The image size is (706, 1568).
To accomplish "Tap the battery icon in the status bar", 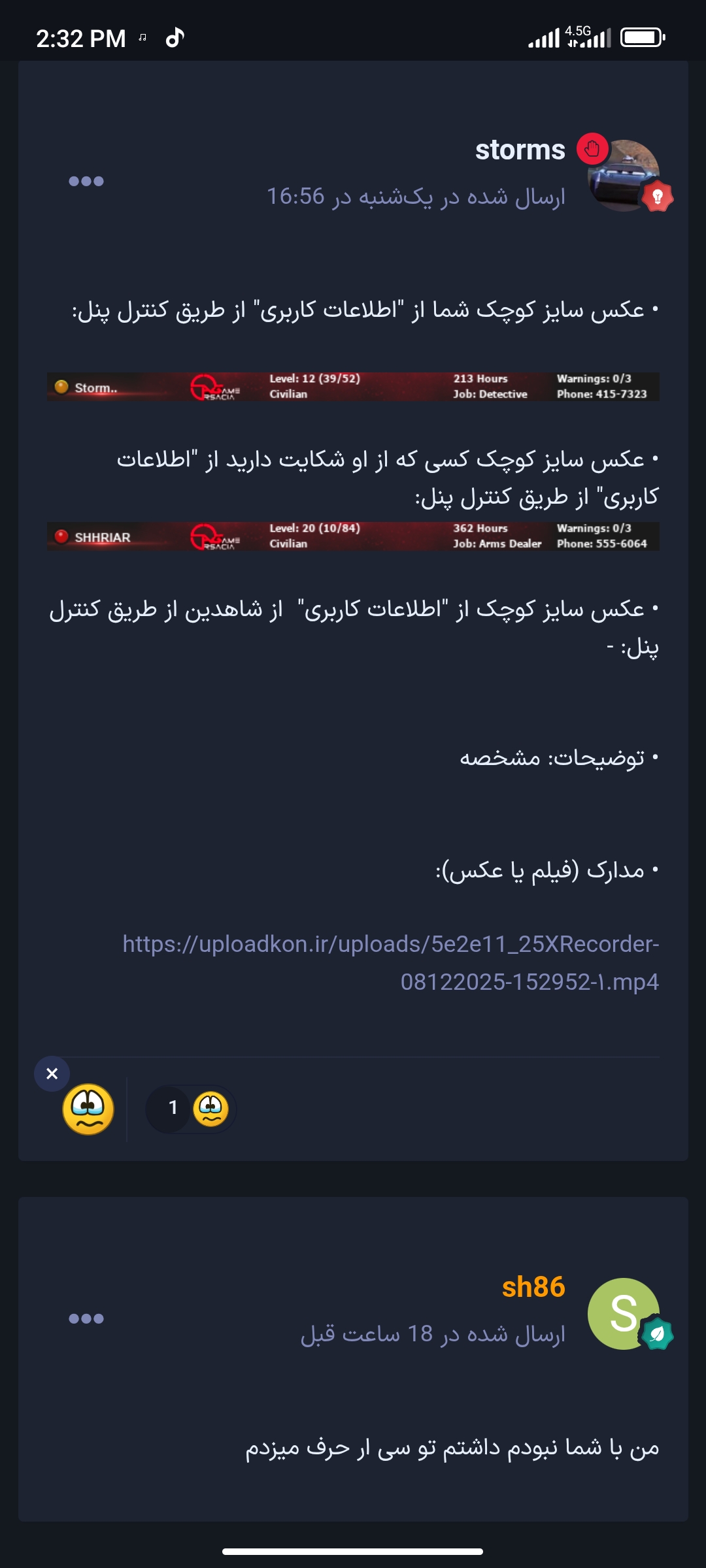I will click(642, 37).
